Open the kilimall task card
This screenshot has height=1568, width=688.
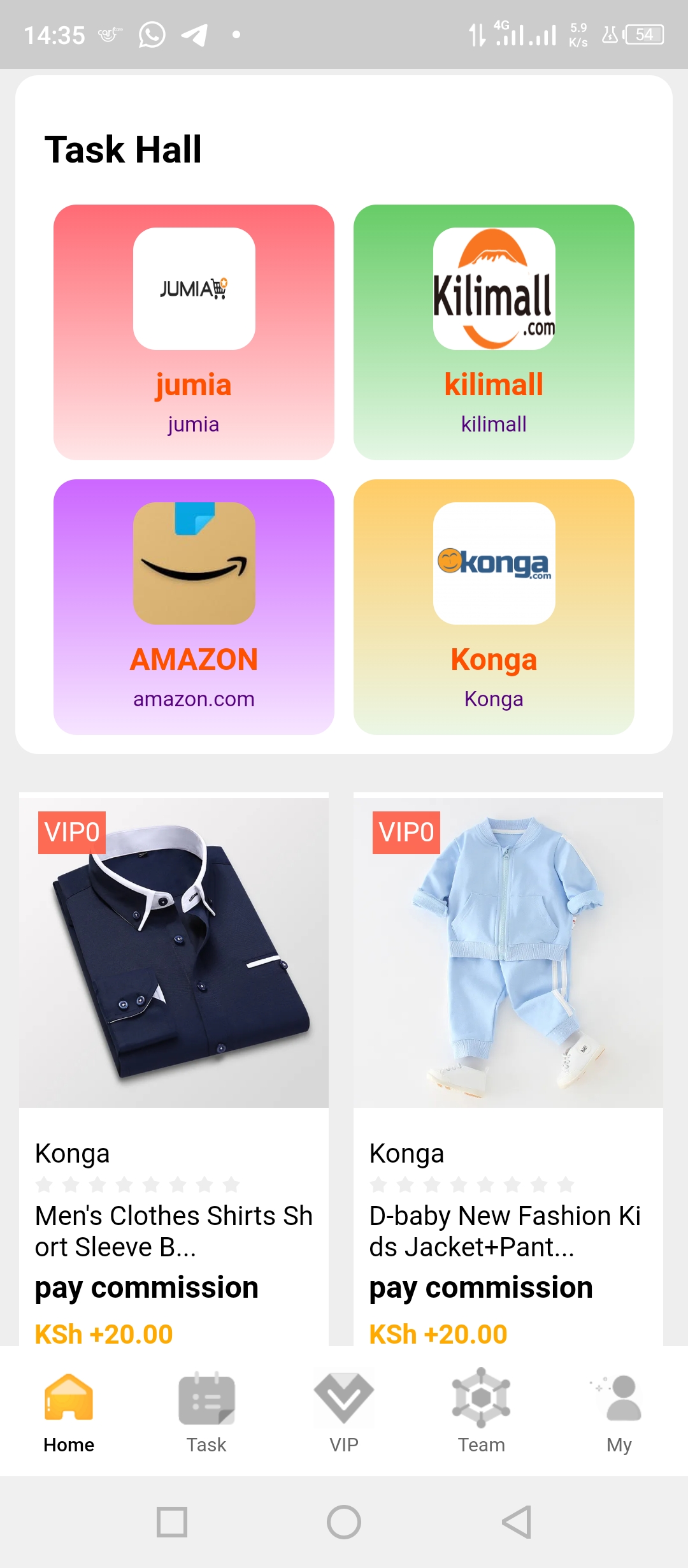[x=494, y=331]
